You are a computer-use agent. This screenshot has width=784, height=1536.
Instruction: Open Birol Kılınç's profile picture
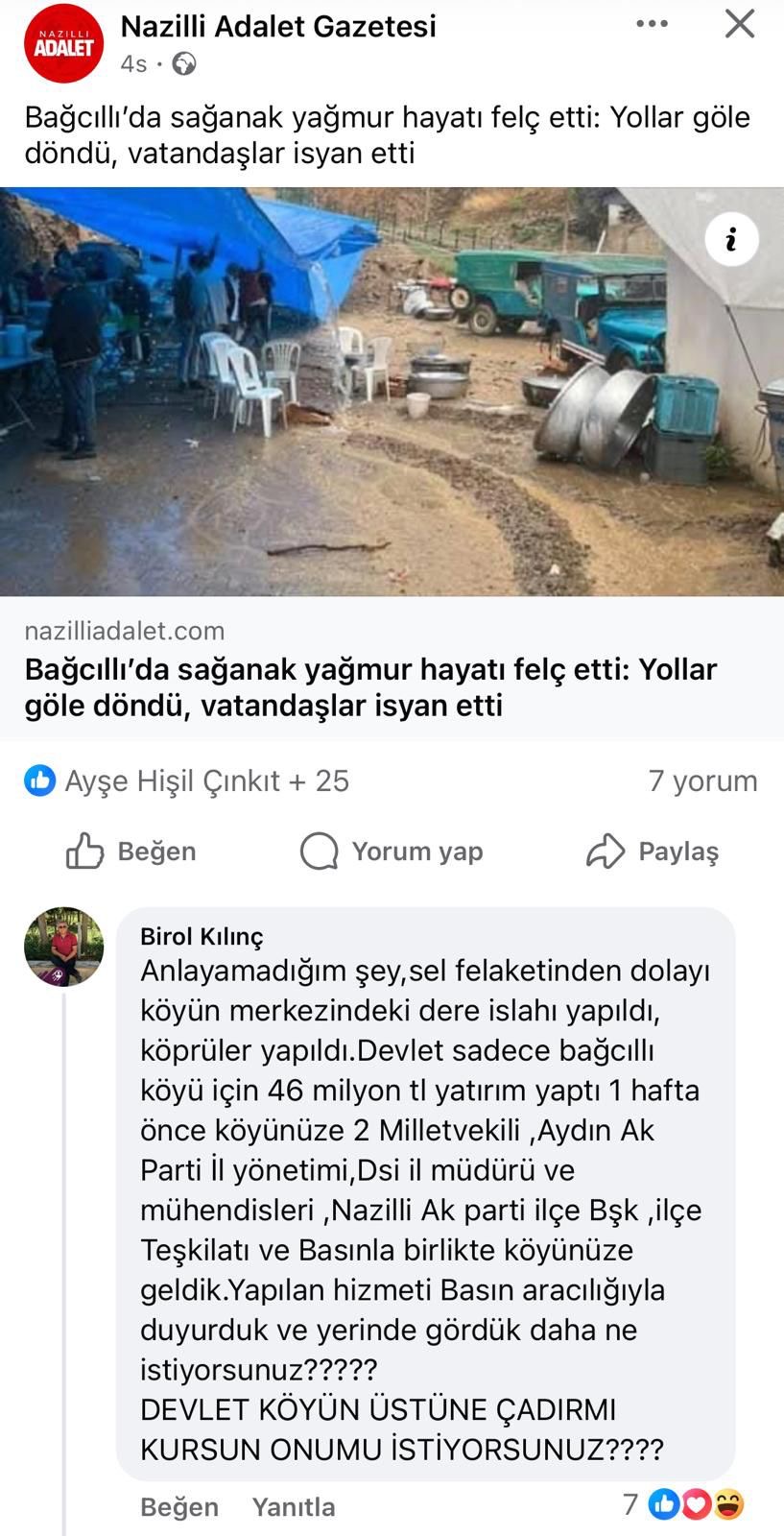coord(63,947)
